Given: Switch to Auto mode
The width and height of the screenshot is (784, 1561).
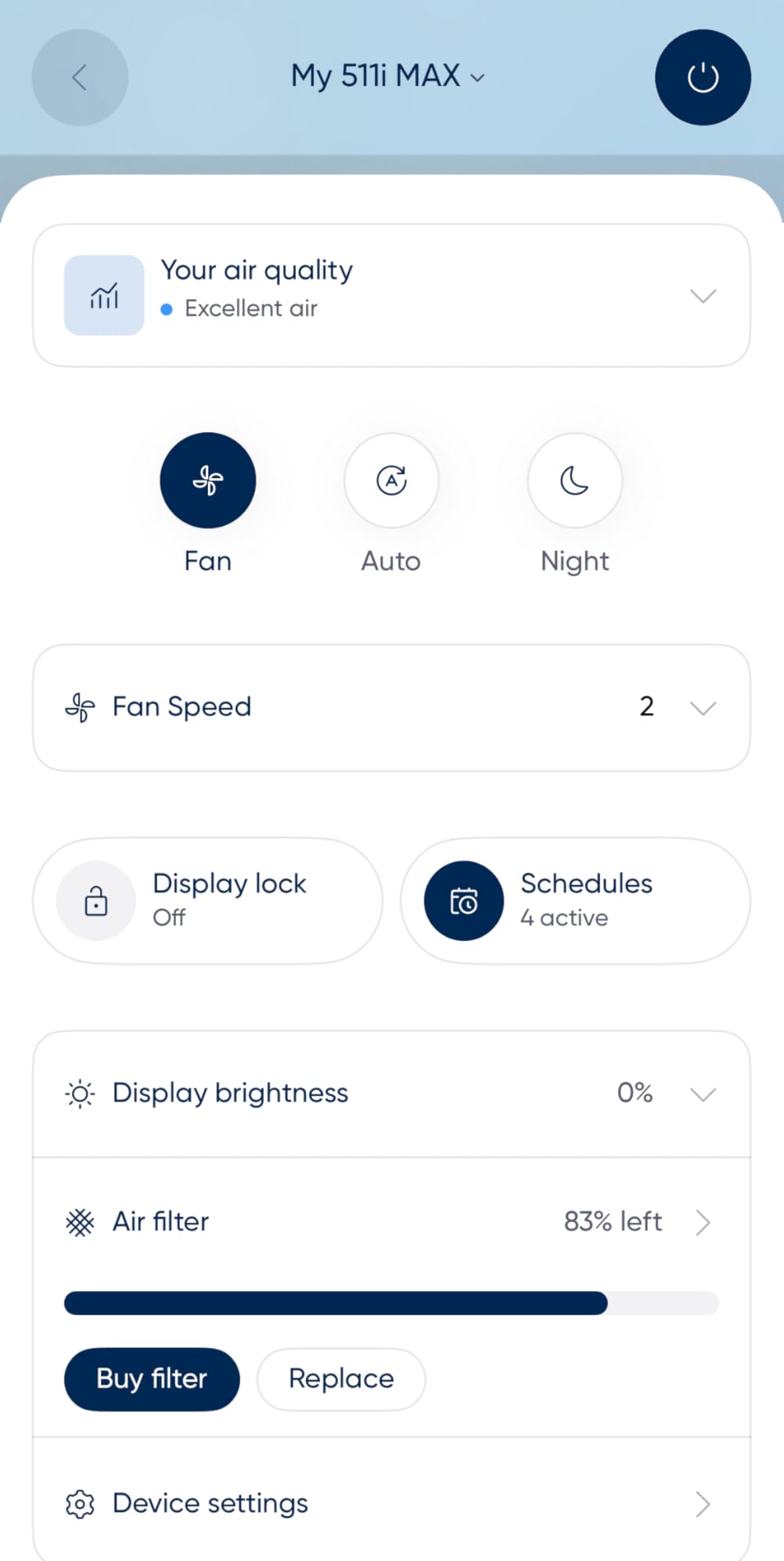Looking at the screenshot, I should (x=391, y=481).
